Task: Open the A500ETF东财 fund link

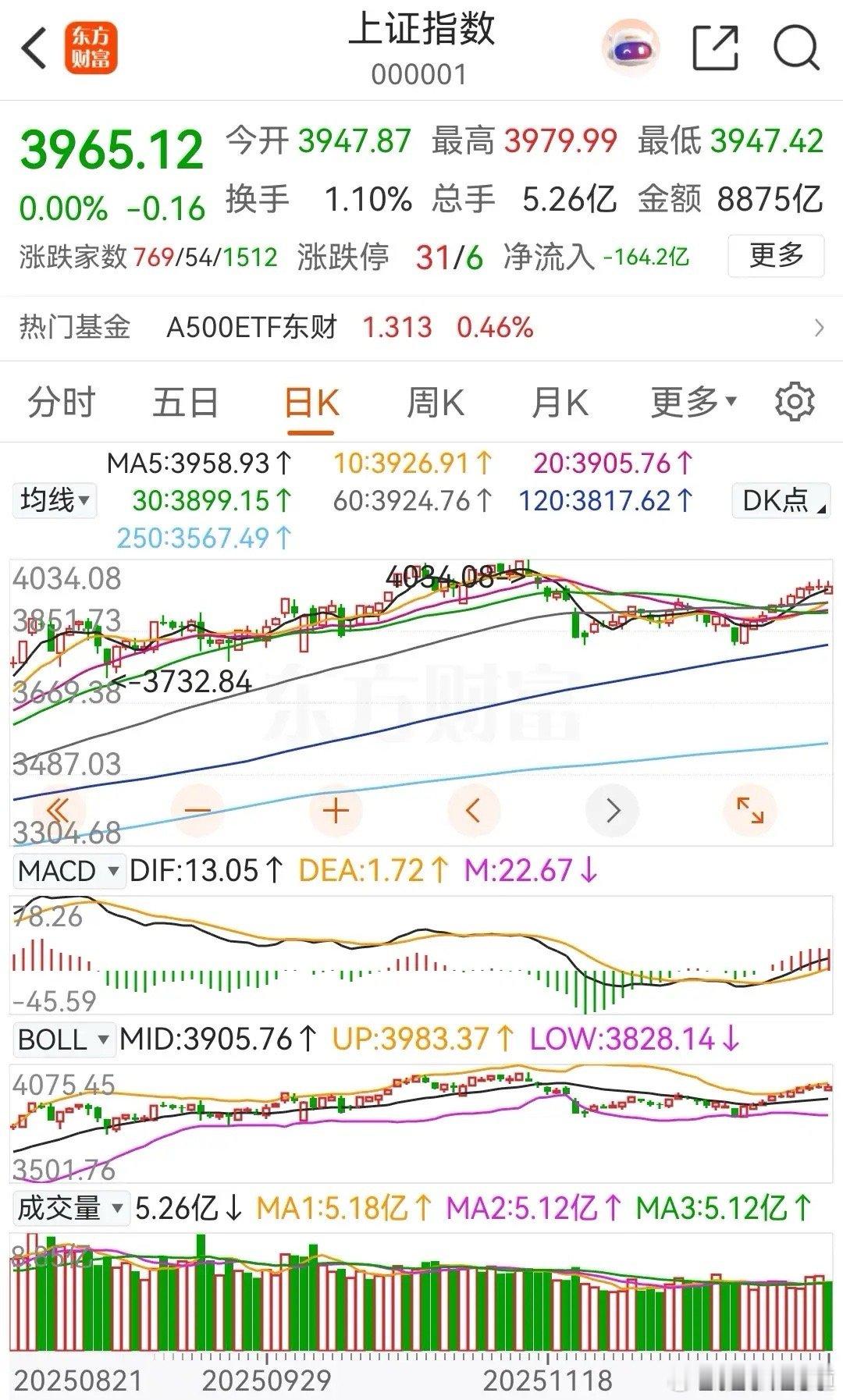Action: pyautogui.click(x=251, y=328)
